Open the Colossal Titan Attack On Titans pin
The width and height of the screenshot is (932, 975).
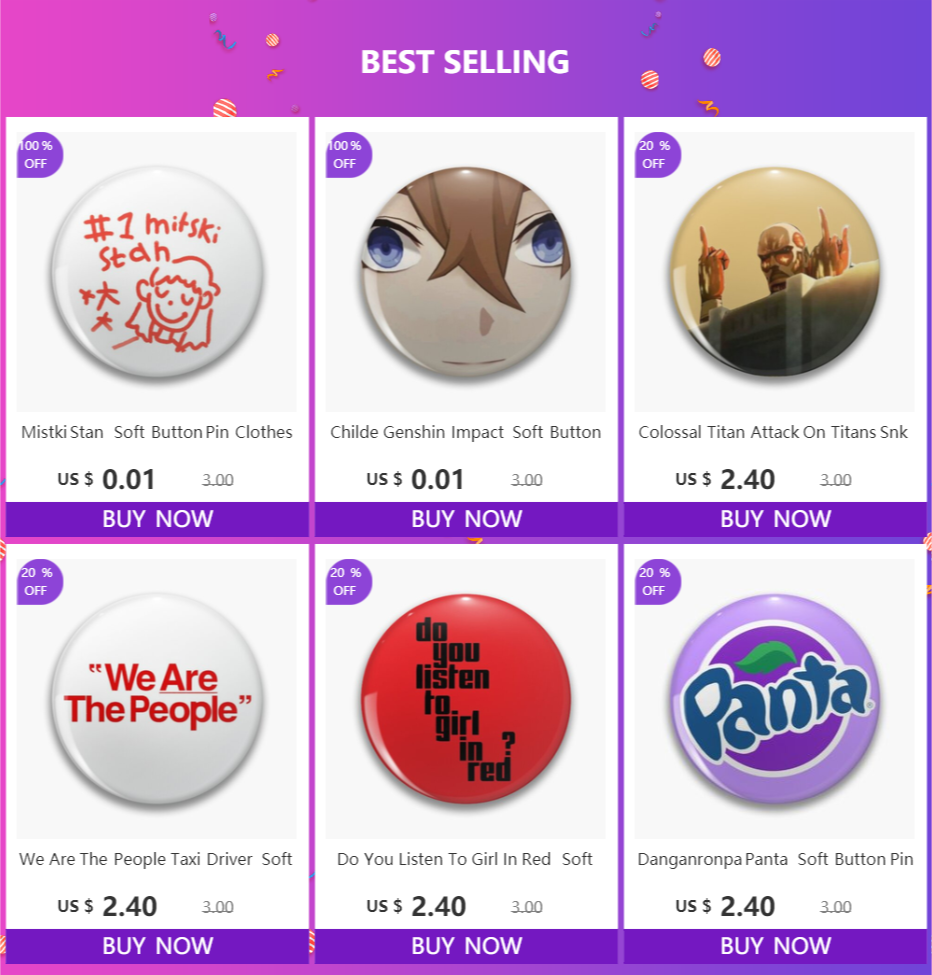[774, 271]
